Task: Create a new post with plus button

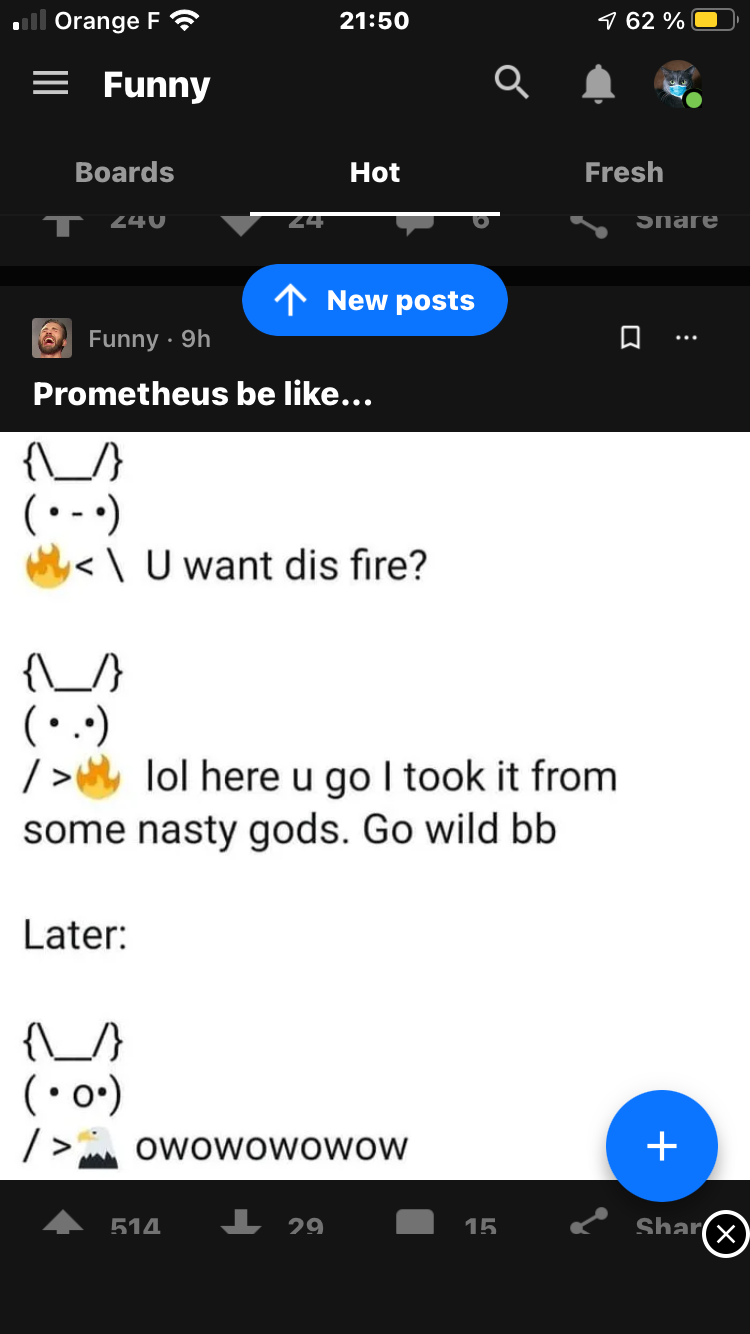Action: (661, 1145)
